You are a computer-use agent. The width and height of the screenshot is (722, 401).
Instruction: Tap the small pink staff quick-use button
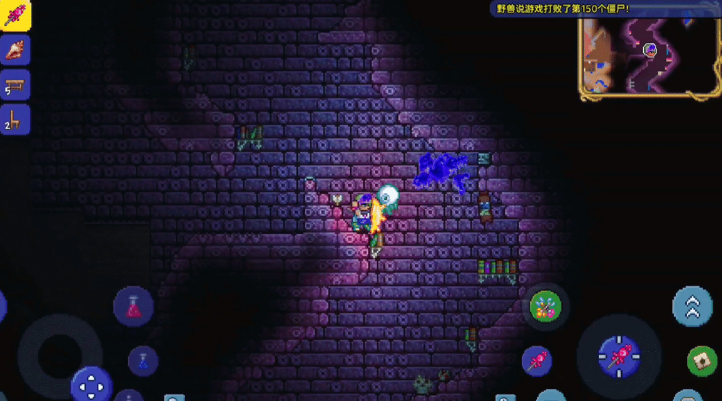point(537,361)
